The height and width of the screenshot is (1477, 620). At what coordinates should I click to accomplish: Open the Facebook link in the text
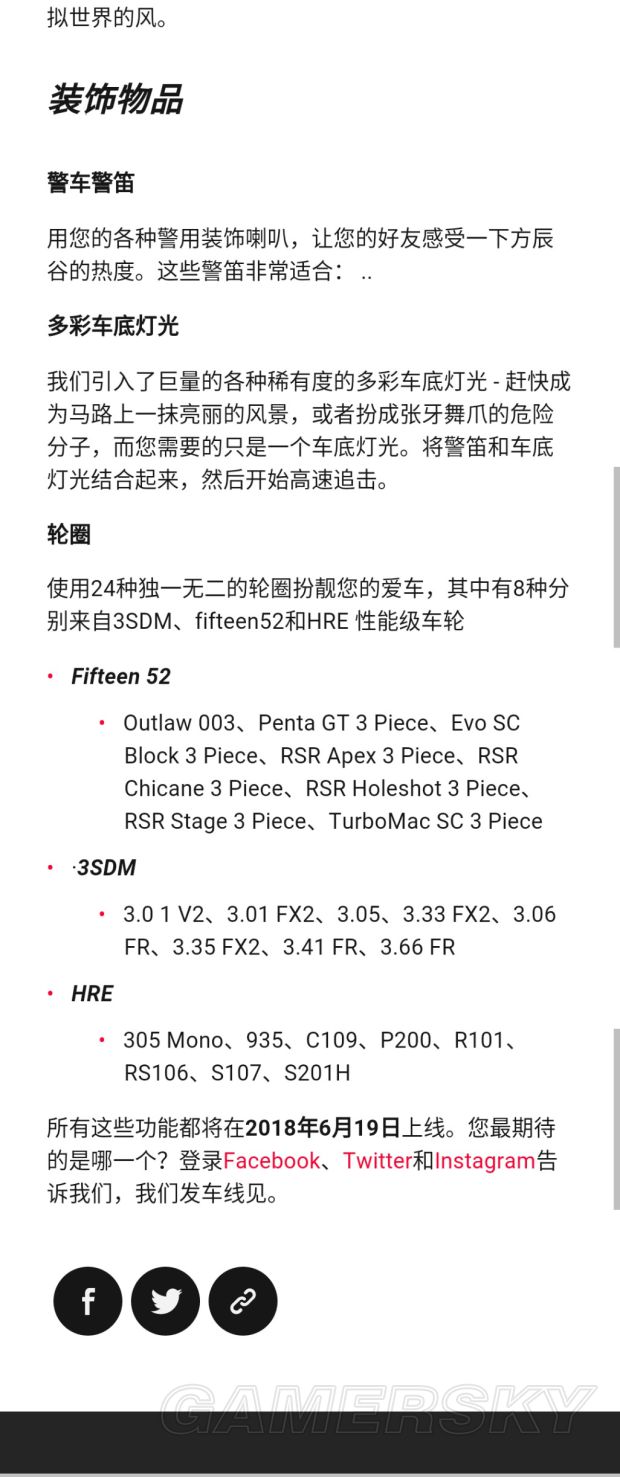pyautogui.click(x=272, y=1161)
